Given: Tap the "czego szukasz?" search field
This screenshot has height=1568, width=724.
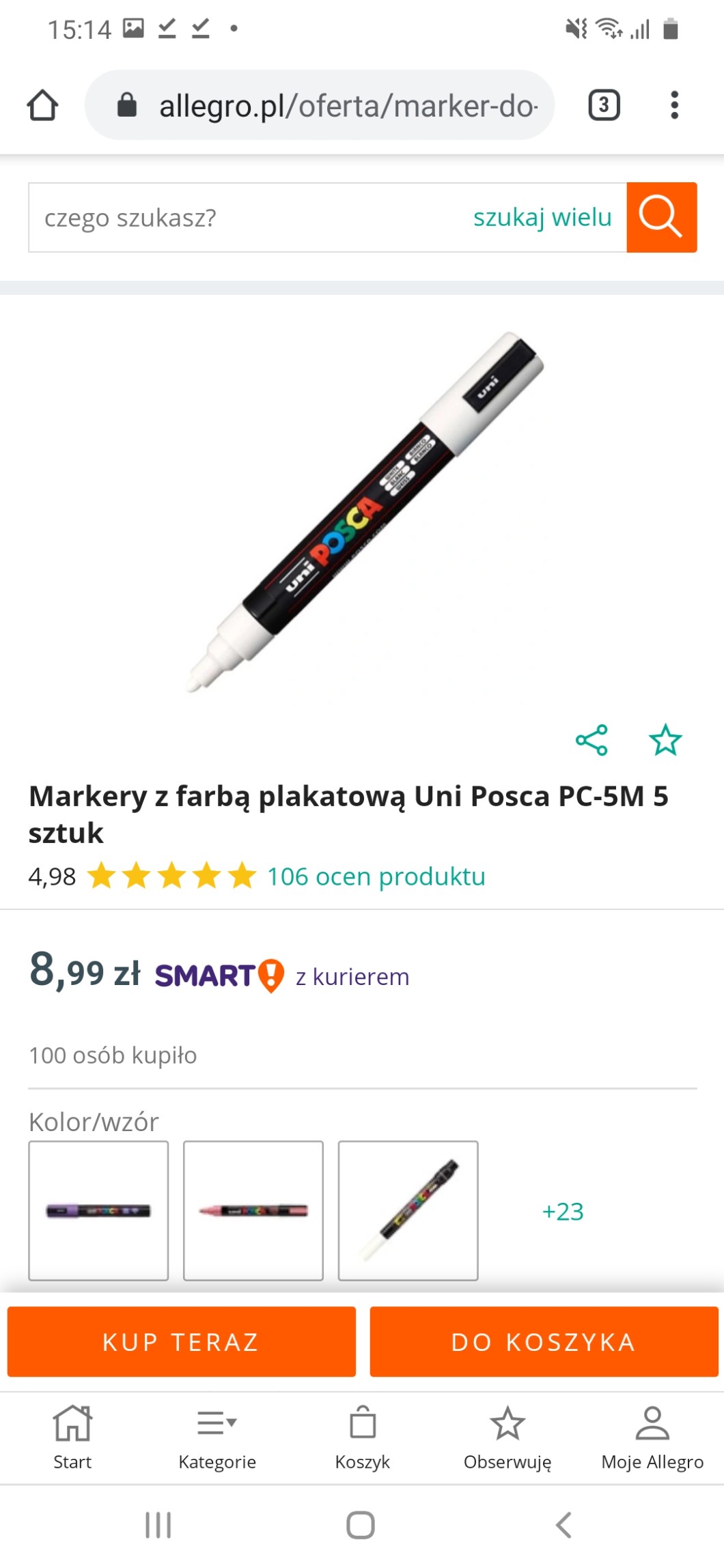Looking at the screenshot, I should pyautogui.click(x=246, y=218).
